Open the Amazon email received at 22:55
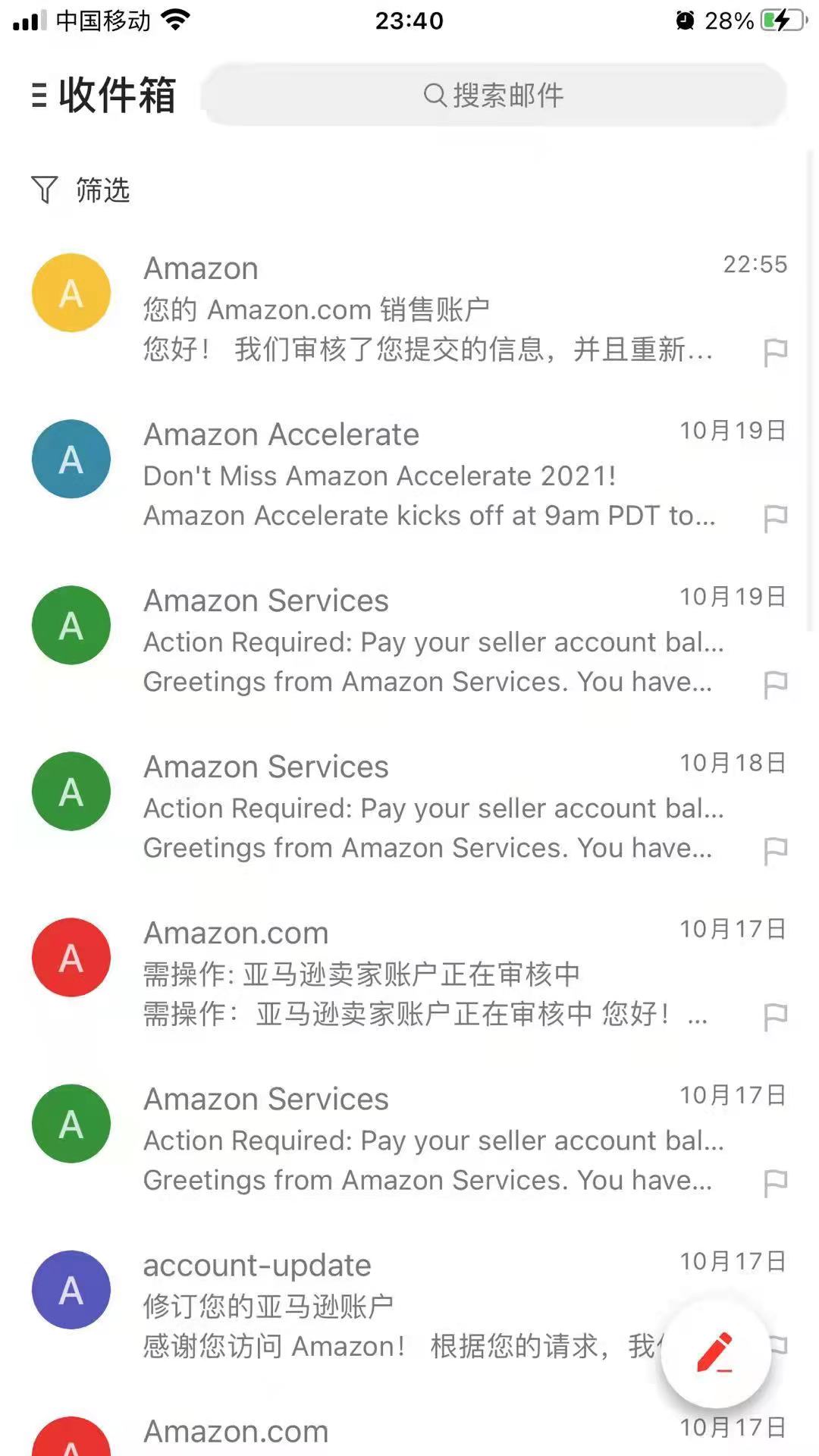 pyautogui.click(x=409, y=309)
